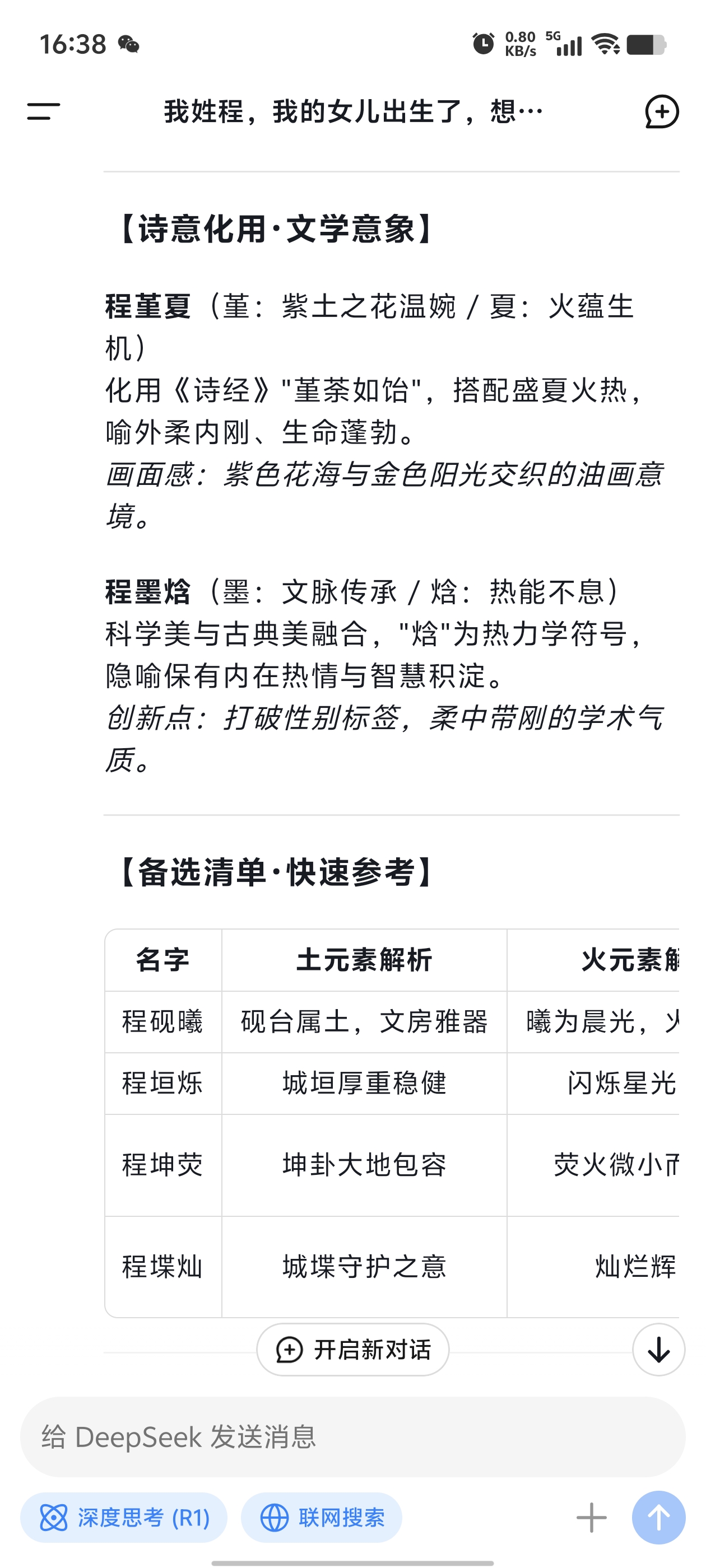Toggle 深度思考 (R1) mode
This screenshot has width=706, height=1568.
tap(124, 1518)
